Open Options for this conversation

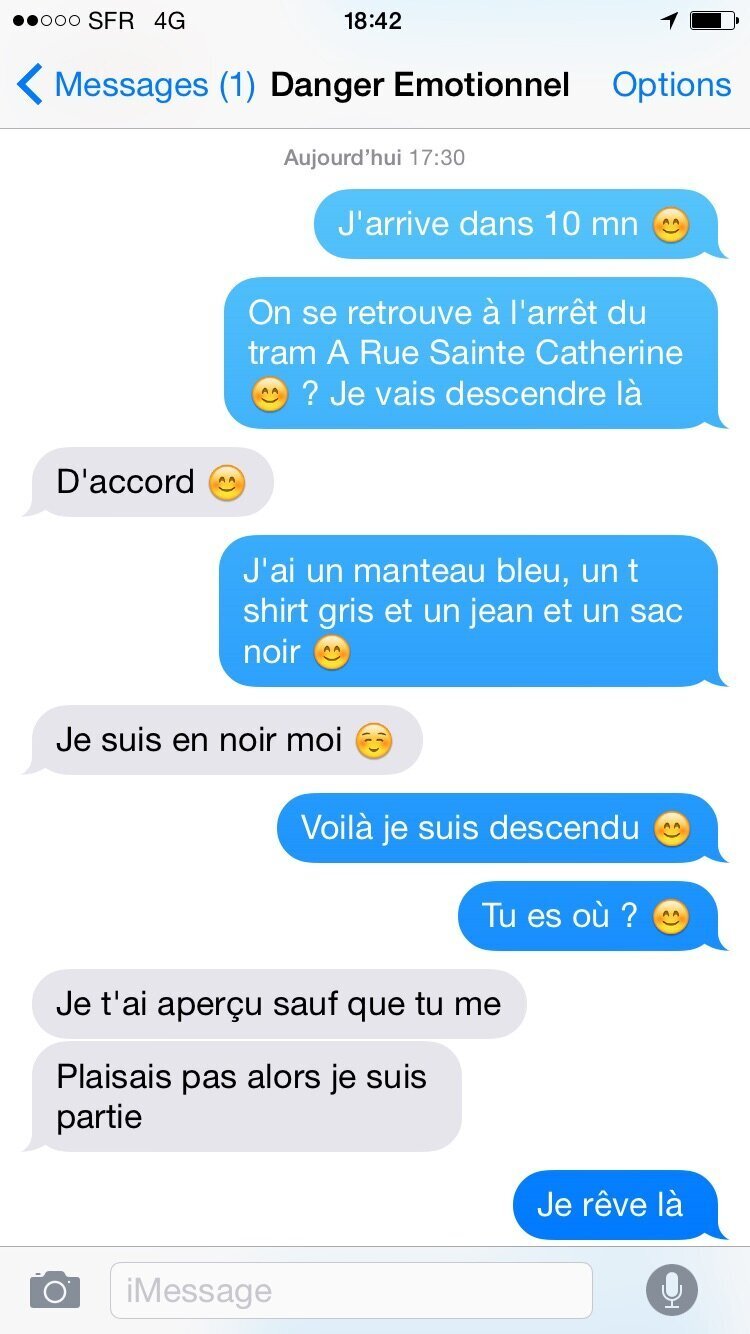pyautogui.click(x=671, y=85)
